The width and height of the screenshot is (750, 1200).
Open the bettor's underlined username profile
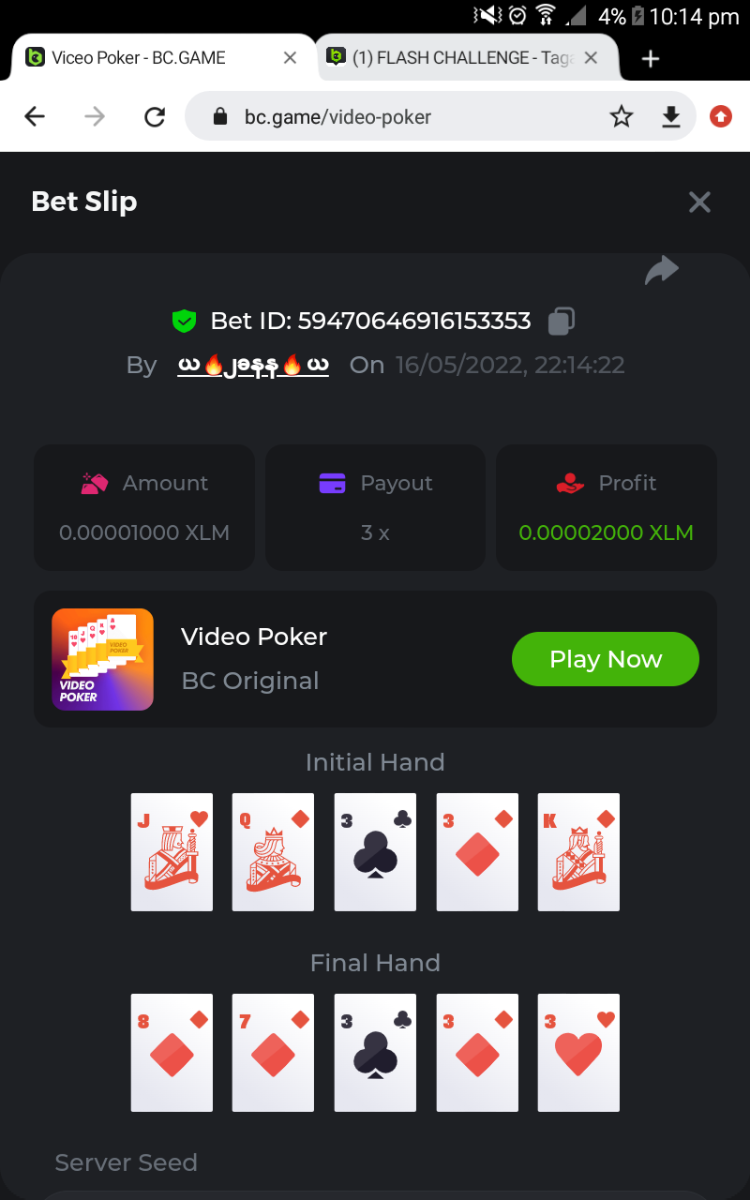tap(253, 365)
